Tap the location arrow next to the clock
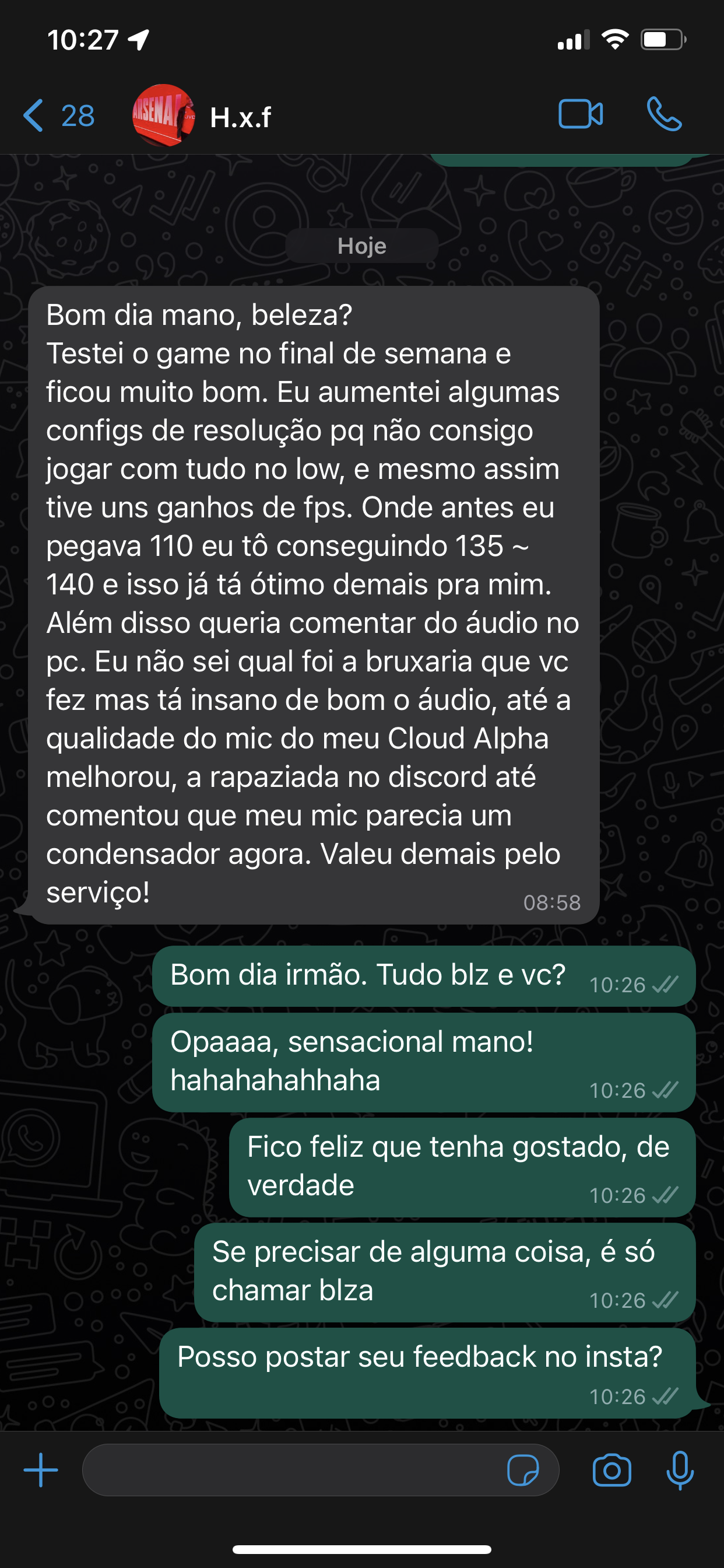Image resolution: width=724 pixels, height=1568 pixels. pyautogui.click(x=138, y=38)
